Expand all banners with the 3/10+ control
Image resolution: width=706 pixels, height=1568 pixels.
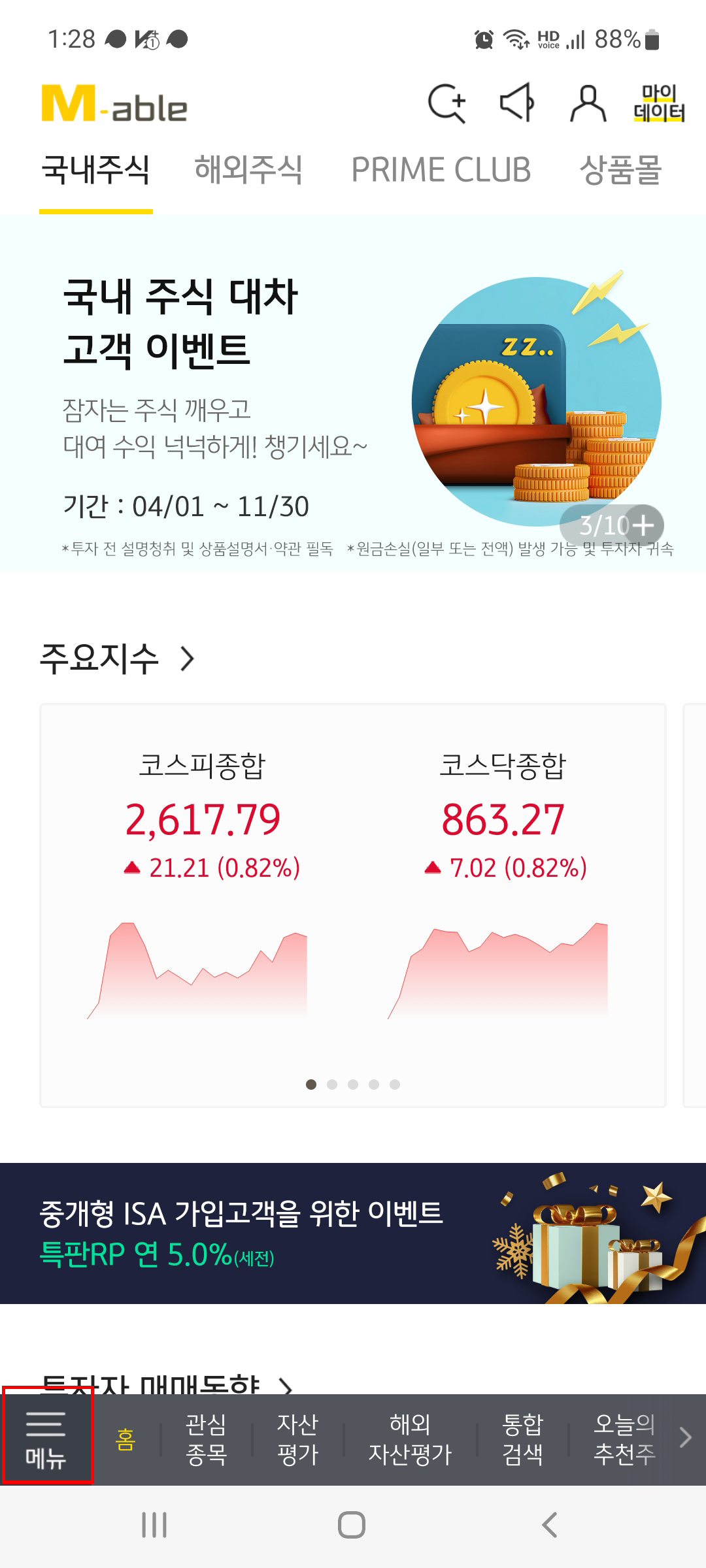point(613,525)
